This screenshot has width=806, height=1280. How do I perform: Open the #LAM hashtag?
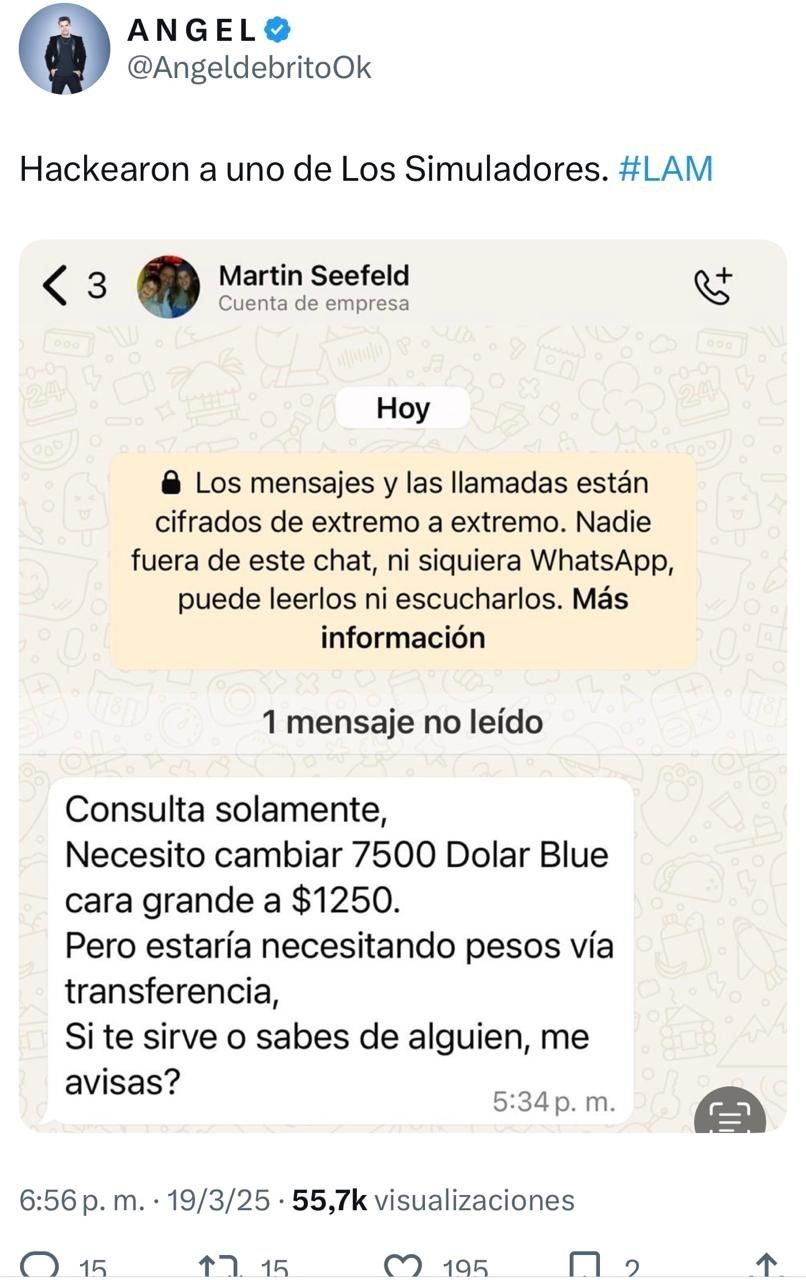[666, 168]
